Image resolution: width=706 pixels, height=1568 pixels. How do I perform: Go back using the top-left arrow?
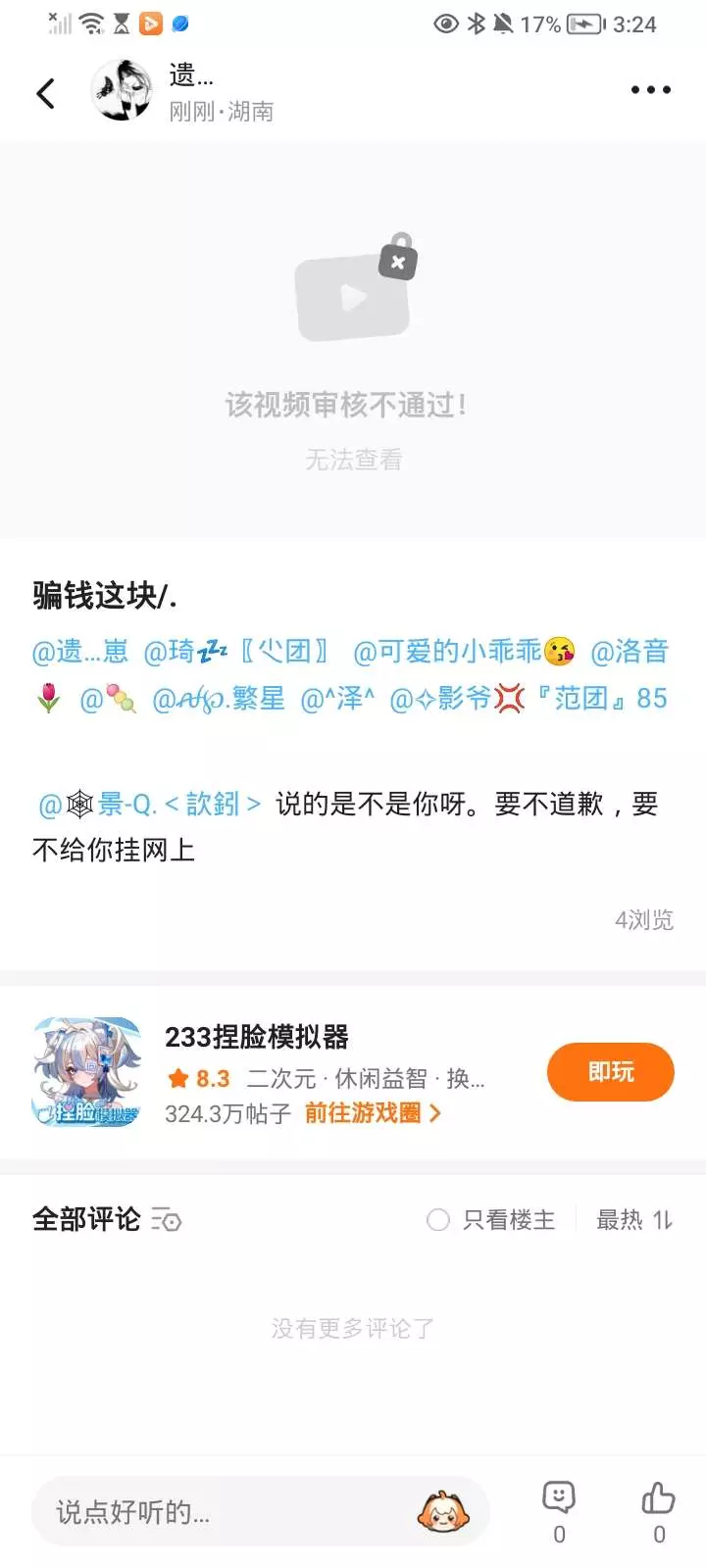tap(45, 93)
